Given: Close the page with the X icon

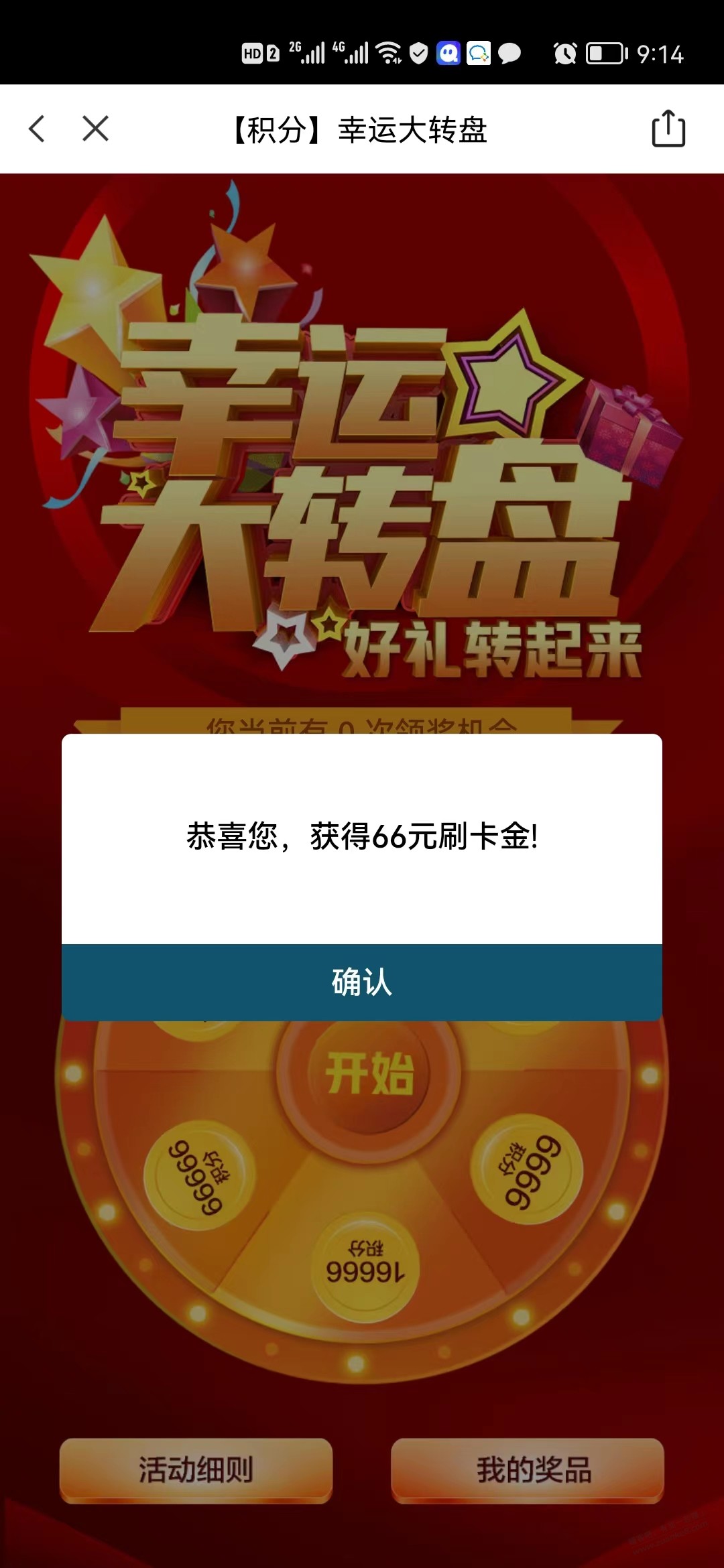Looking at the screenshot, I should click(95, 129).
